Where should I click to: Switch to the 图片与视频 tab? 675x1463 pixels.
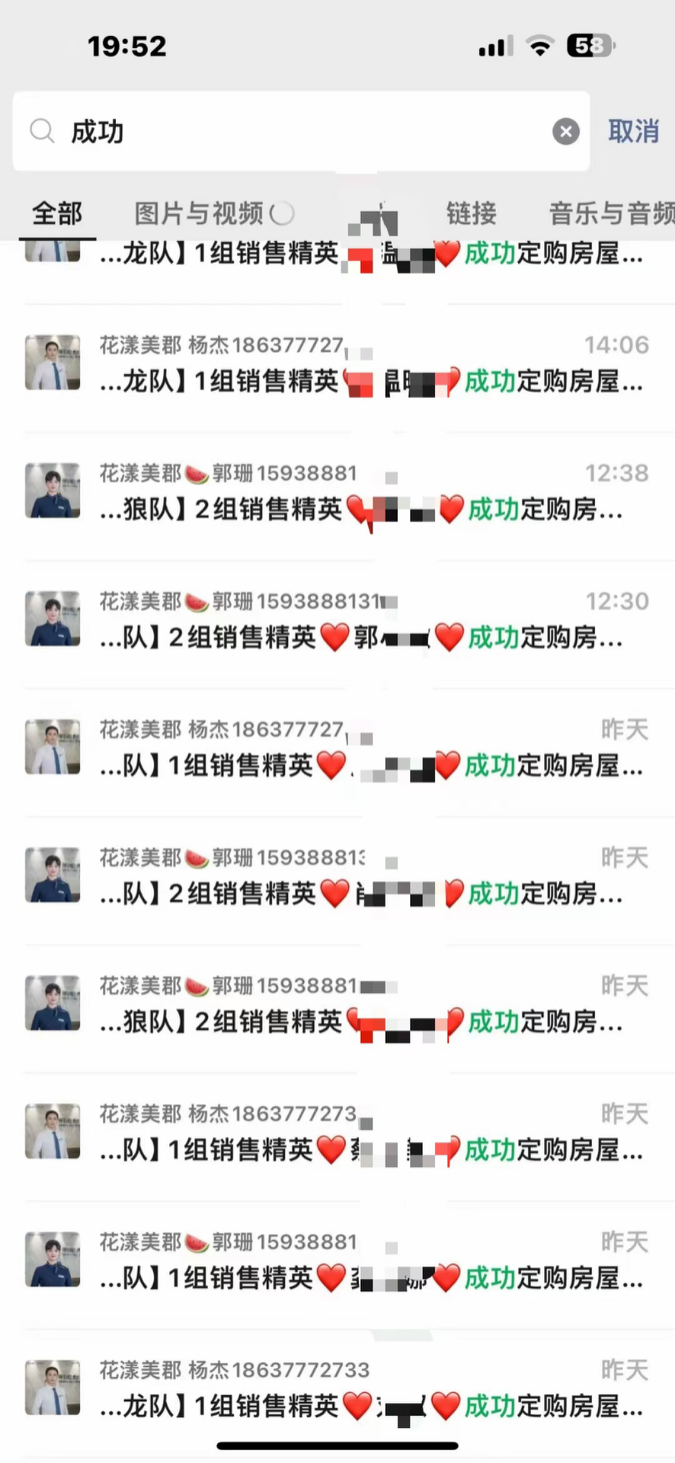click(200, 213)
